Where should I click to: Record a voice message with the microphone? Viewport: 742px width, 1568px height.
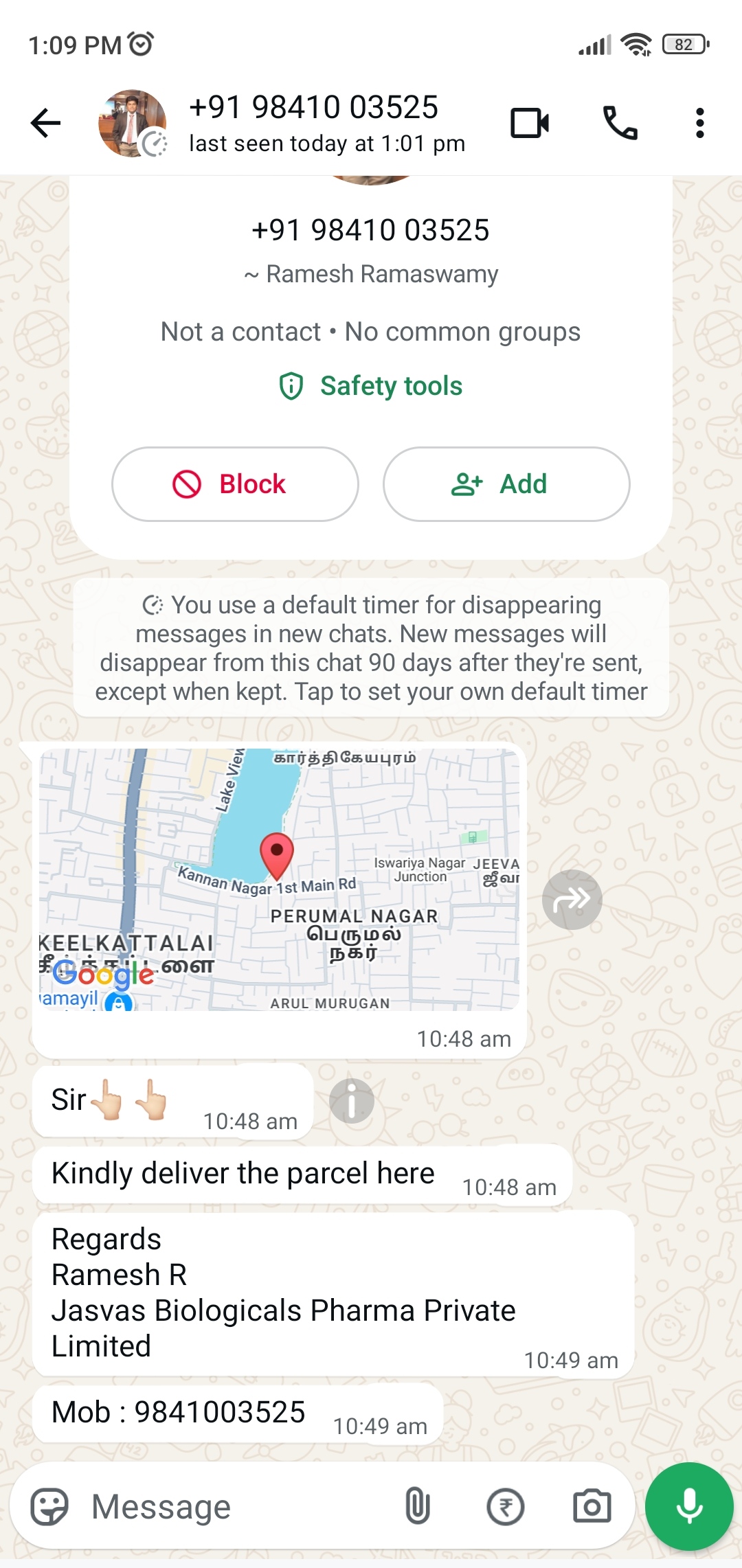click(x=689, y=1507)
